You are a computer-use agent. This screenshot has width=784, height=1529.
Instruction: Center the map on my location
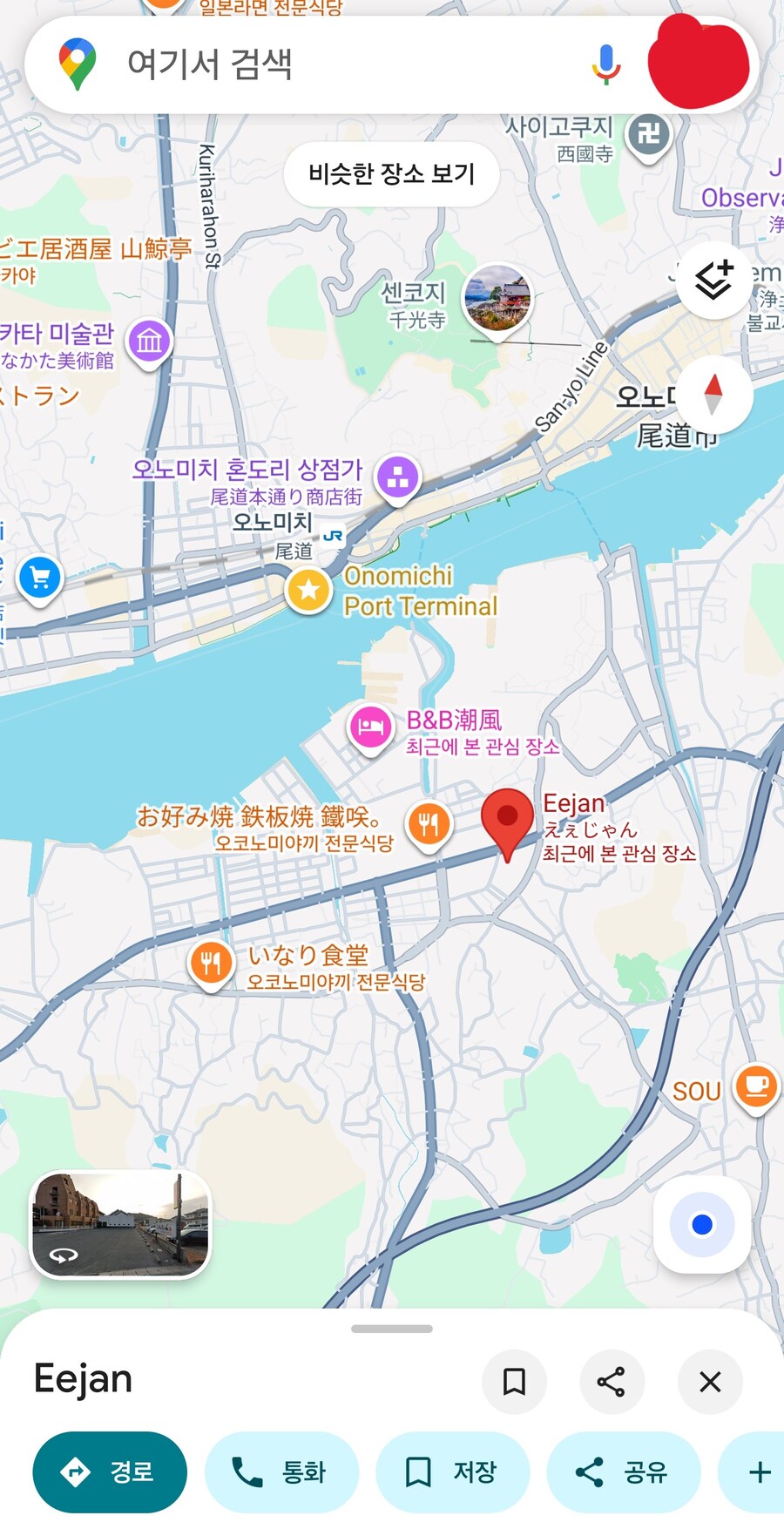pos(702,1224)
